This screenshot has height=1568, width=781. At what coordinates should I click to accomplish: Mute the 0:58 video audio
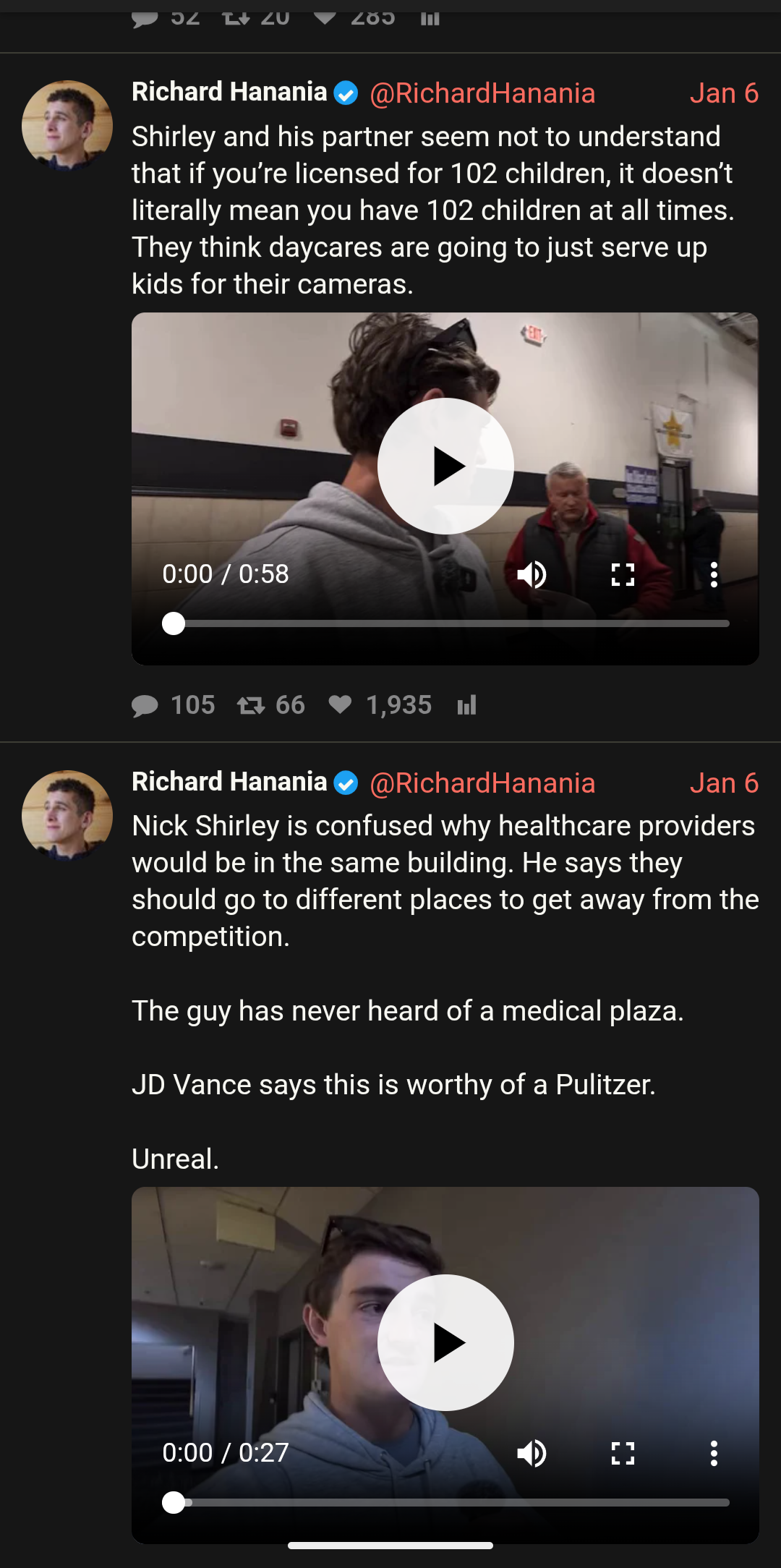(532, 575)
